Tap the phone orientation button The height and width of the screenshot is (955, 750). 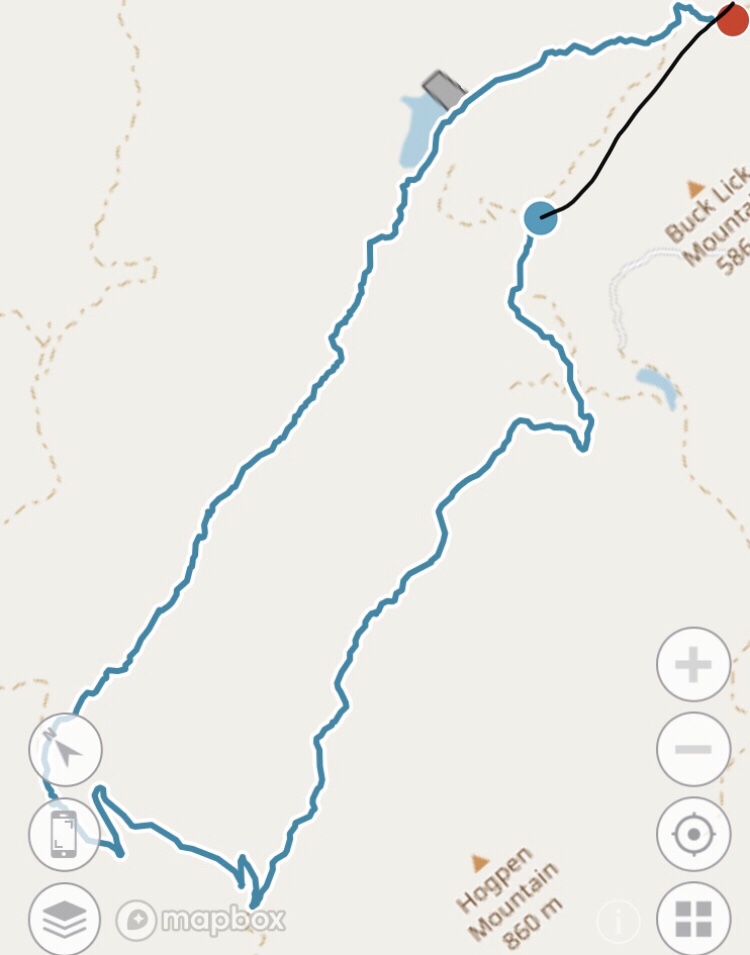click(x=64, y=834)
